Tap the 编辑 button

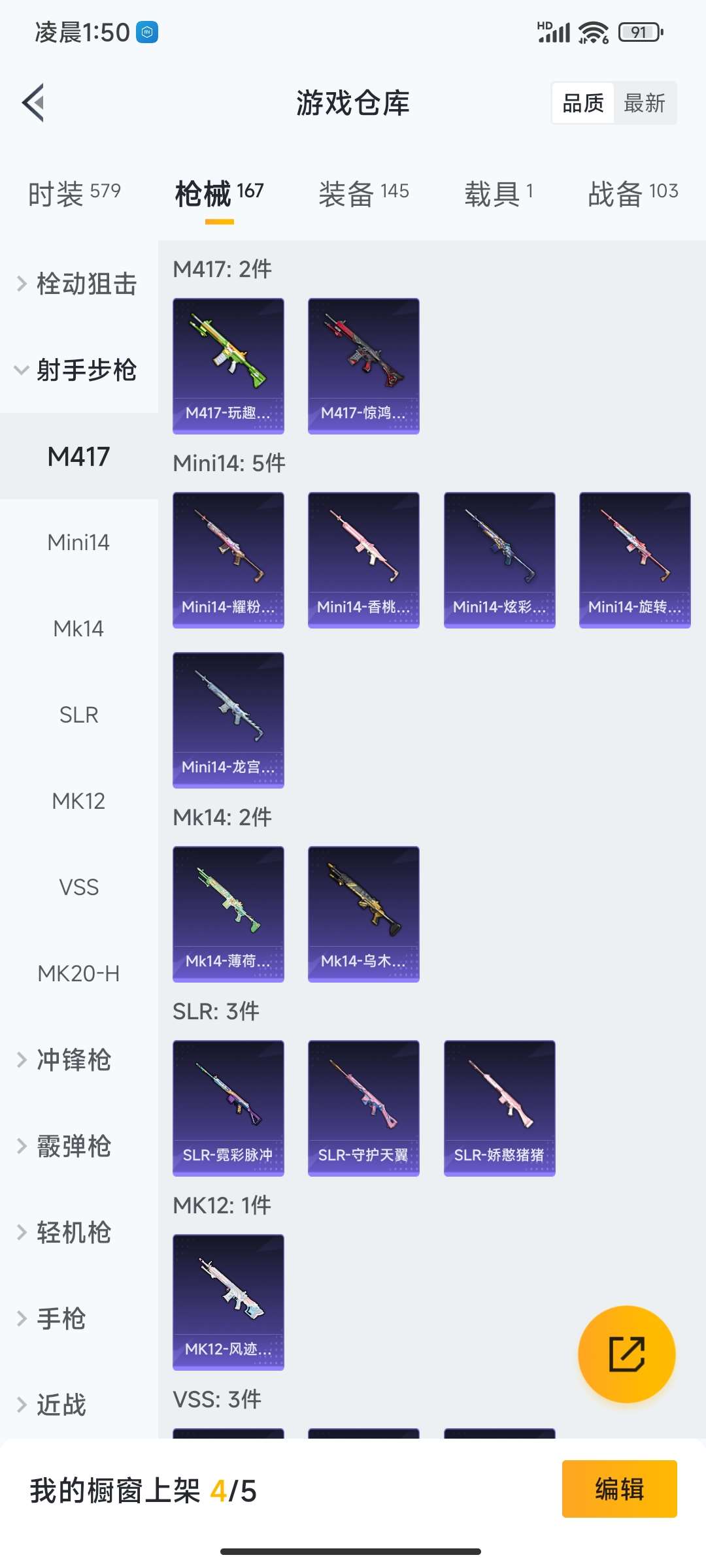[619, 1489]
